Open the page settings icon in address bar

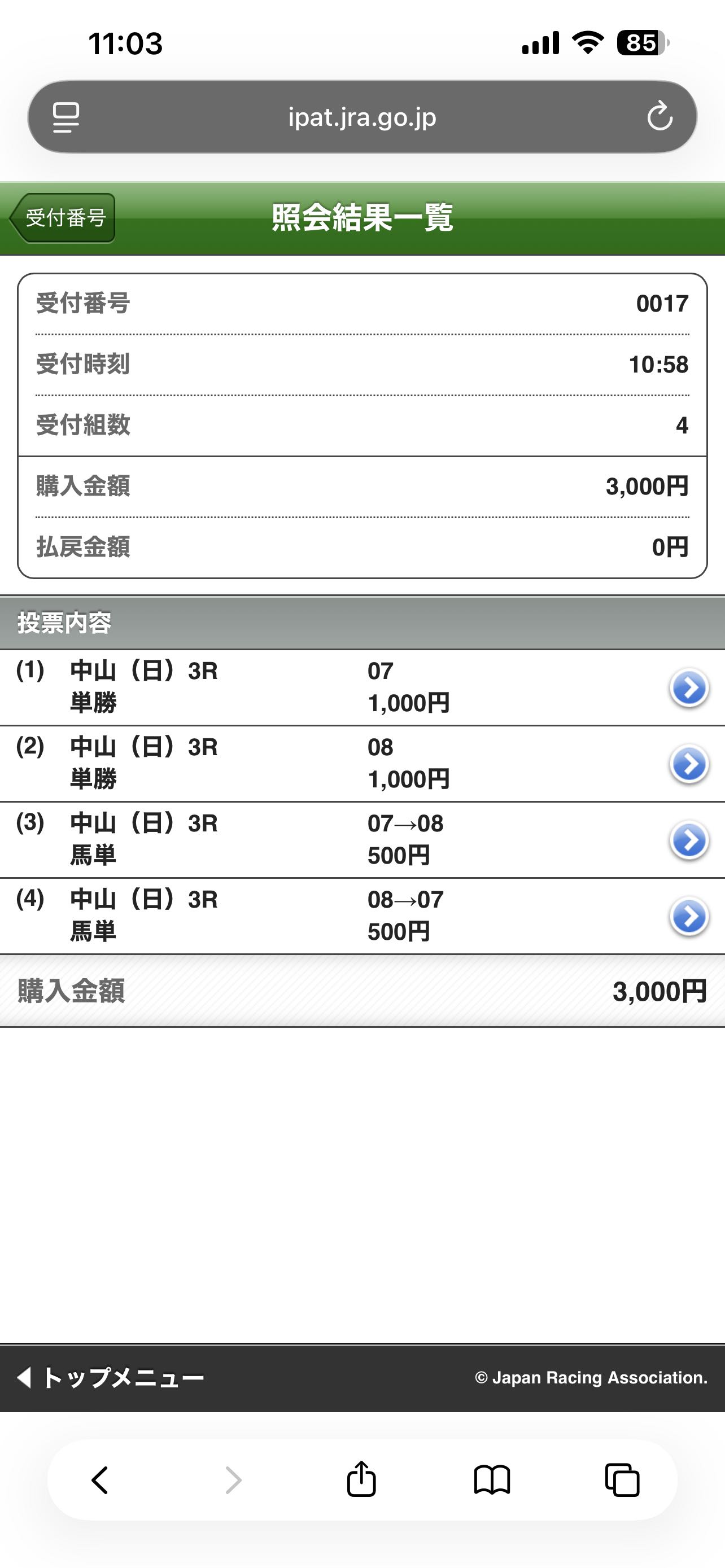click(x=65, y=117)
